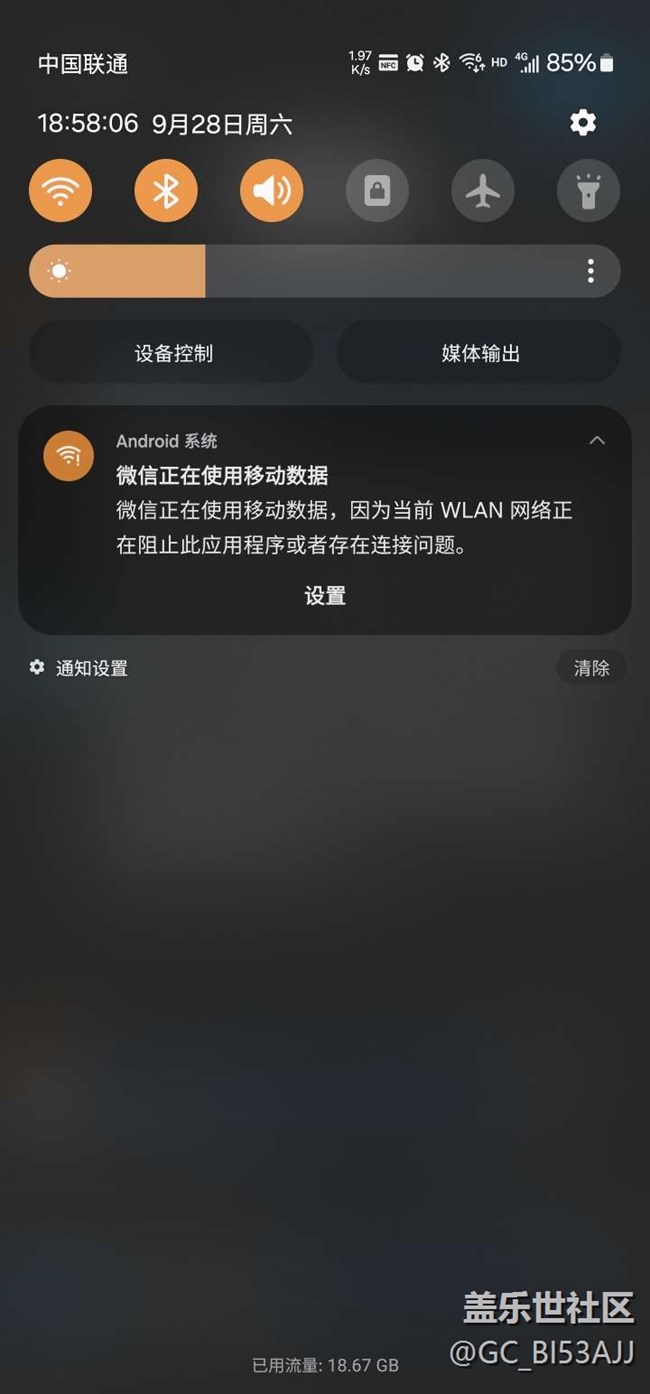
Task: Open brightness slider more options
Action: [591, 271]
